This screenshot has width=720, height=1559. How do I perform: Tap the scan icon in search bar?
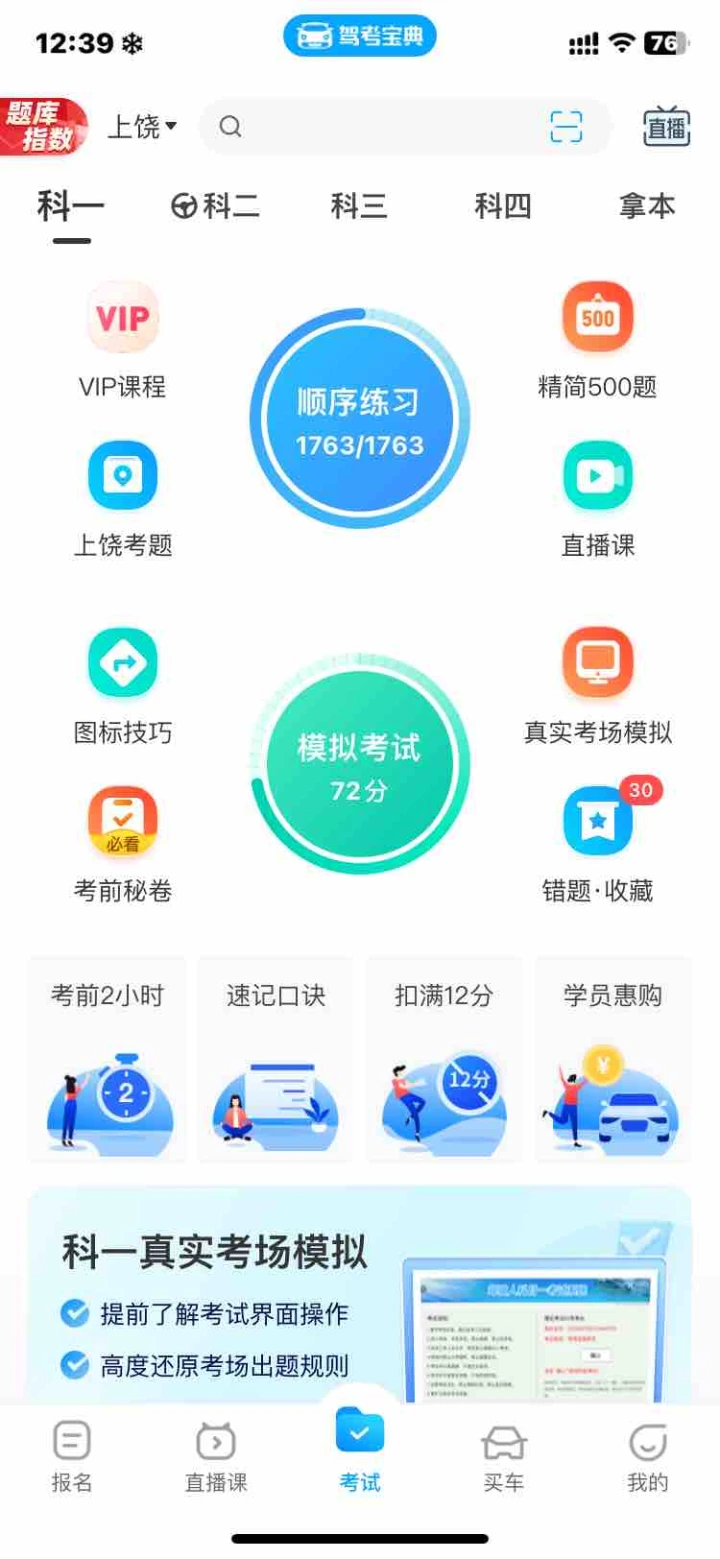[x=565, y=127]
